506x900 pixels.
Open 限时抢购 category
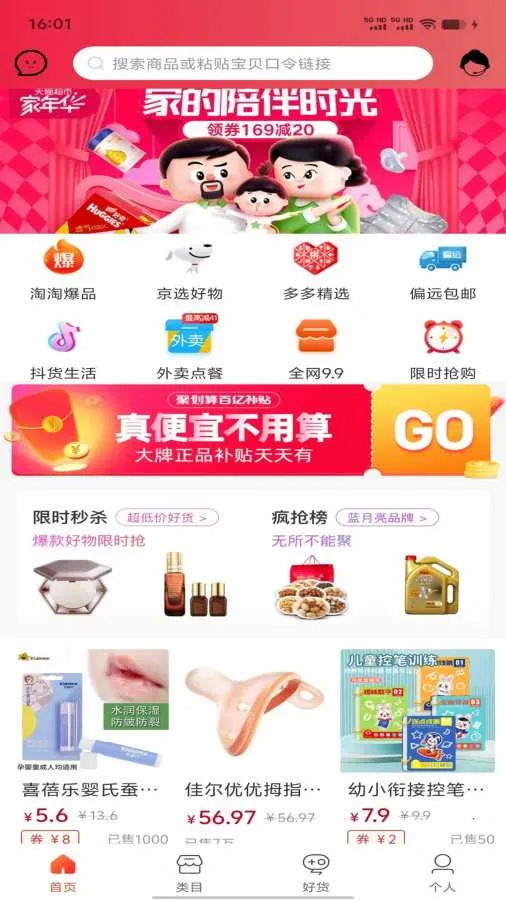coord(443,349)
